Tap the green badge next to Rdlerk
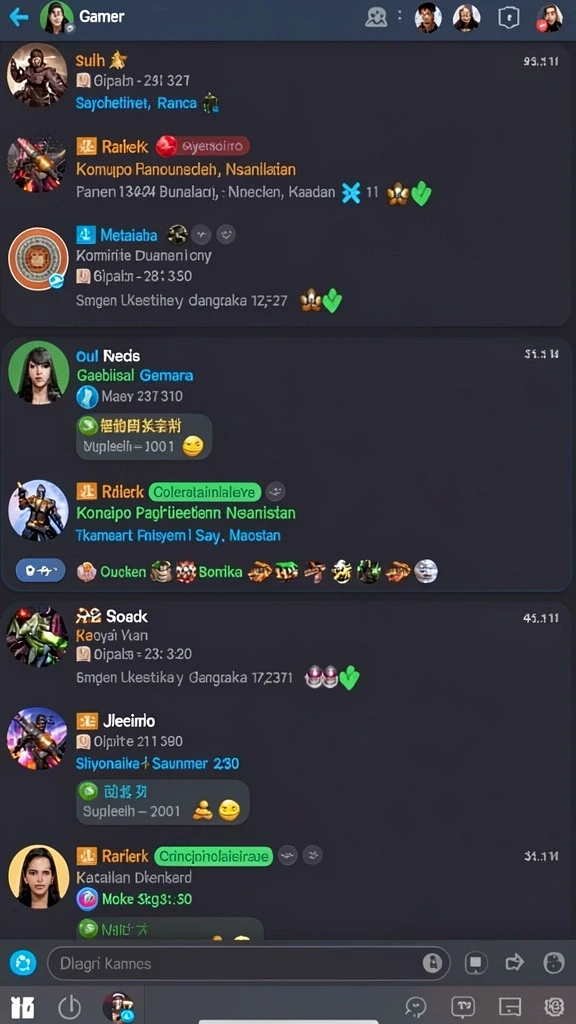Image resolution: width=576 pixels, height=1024 pixels. (x=204, y=492)
